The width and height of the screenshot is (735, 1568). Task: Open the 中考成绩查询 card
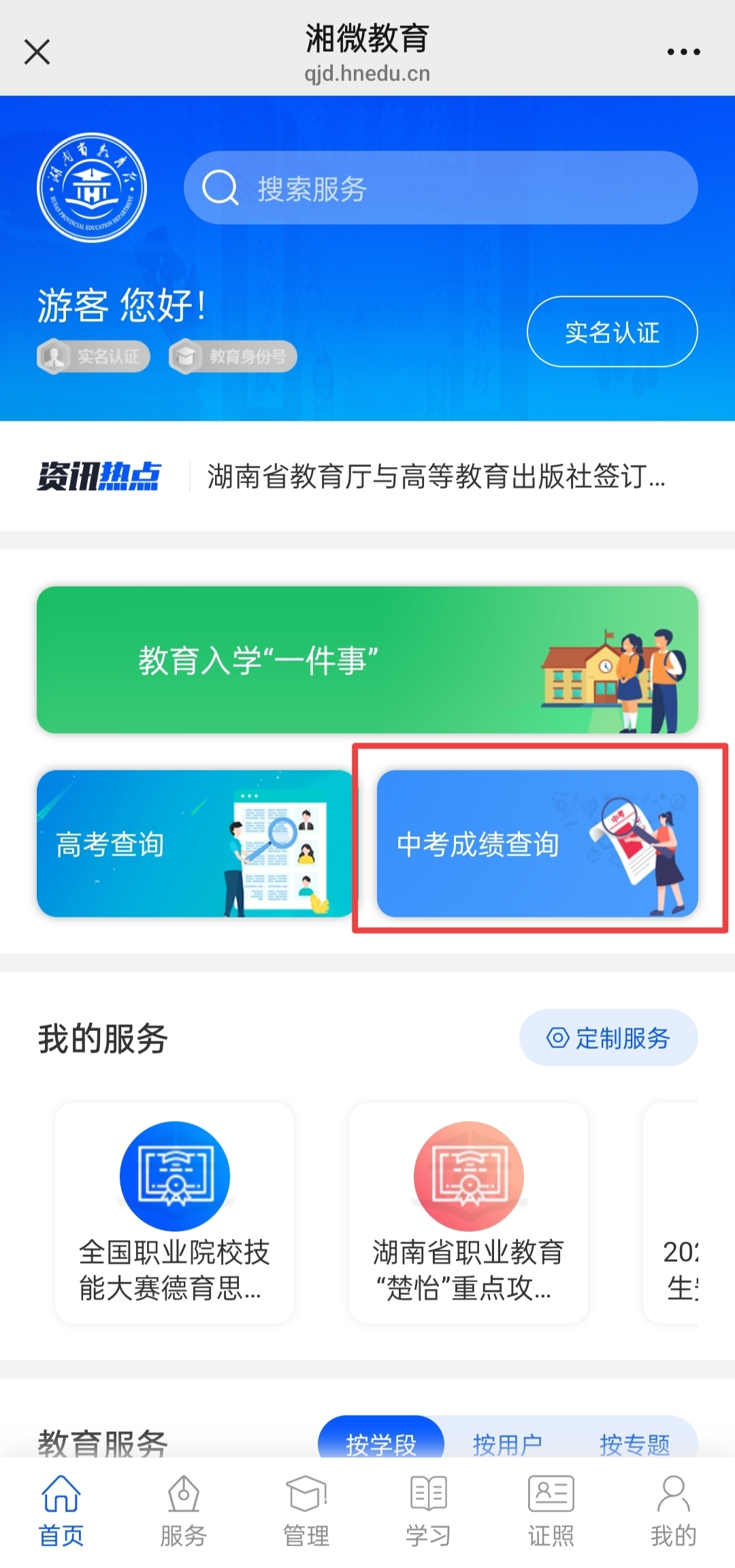click(x=538, y=844)
